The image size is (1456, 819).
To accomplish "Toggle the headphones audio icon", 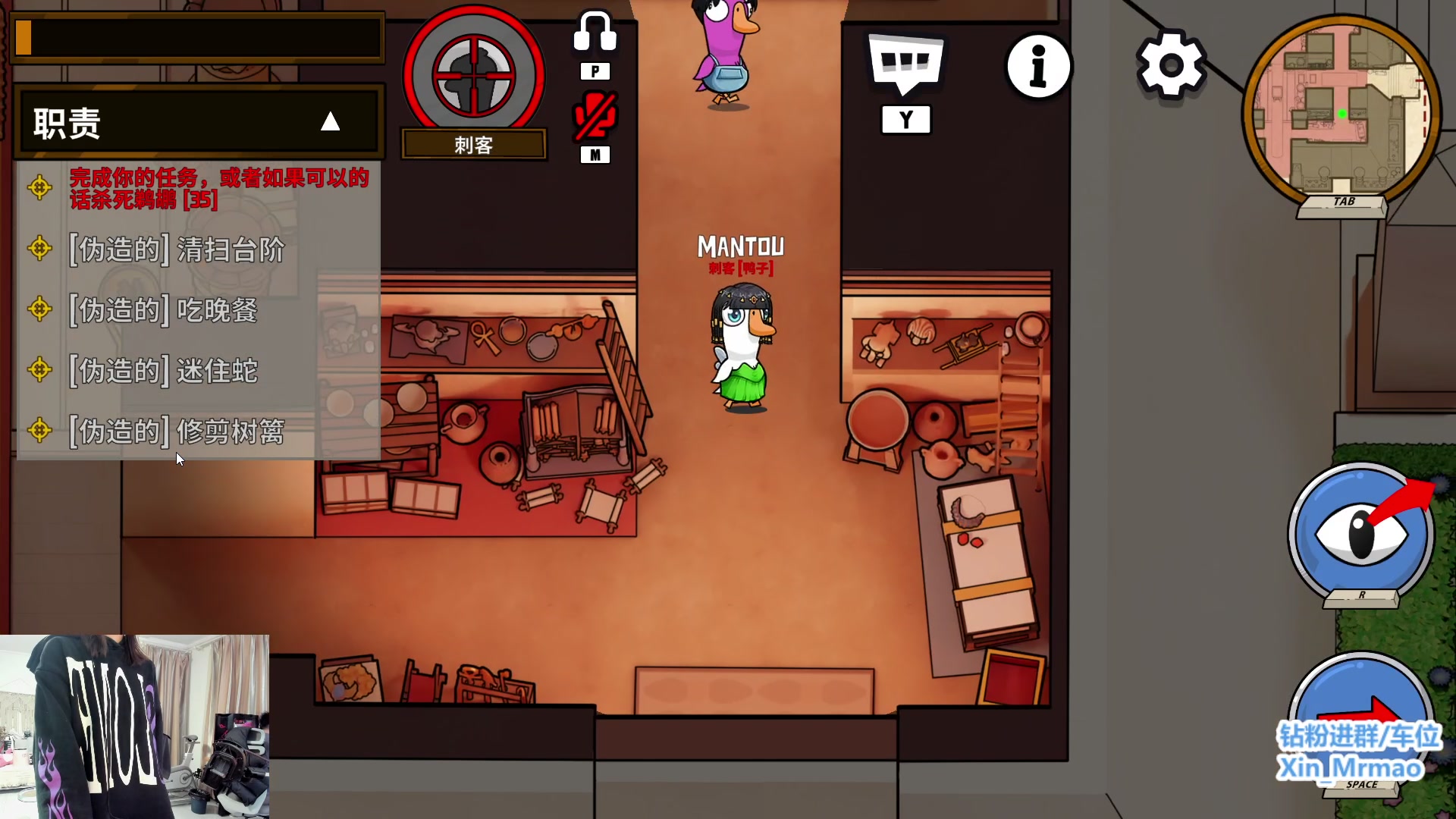I will (595, 33).
